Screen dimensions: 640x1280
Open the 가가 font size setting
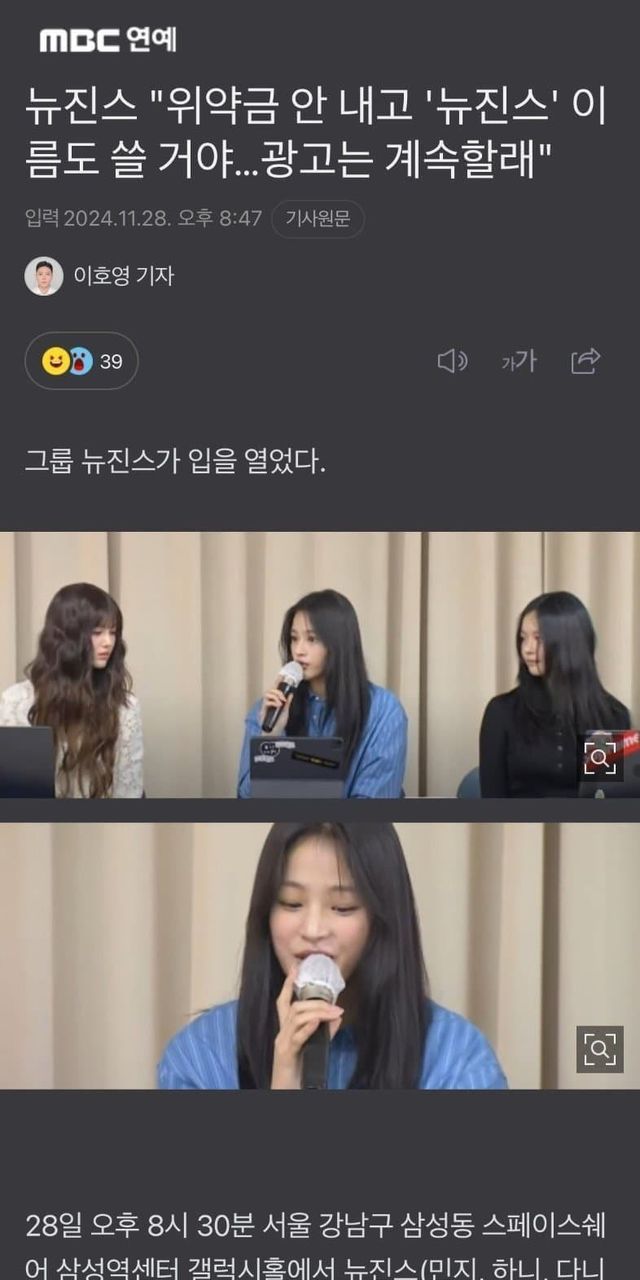click(519, 361)
